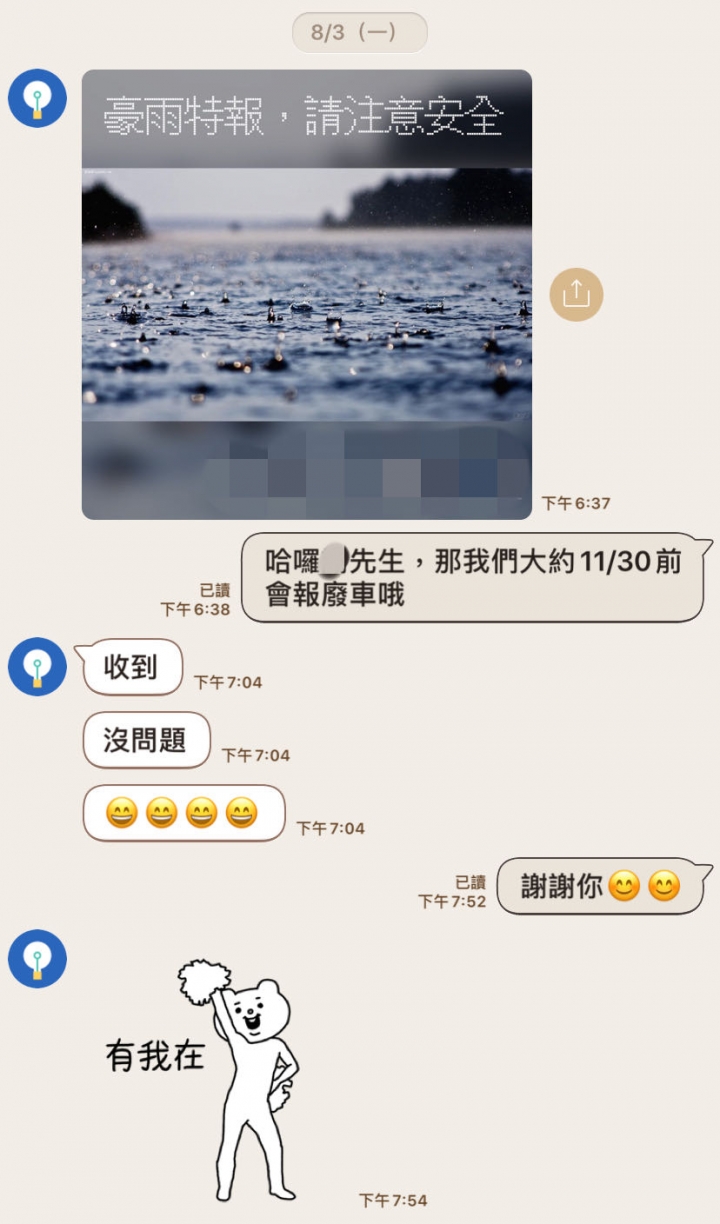Select the 下午 7:04 timestamp beside 收到
Screen dimensions: 720x1224
click(x=228, y=681)
